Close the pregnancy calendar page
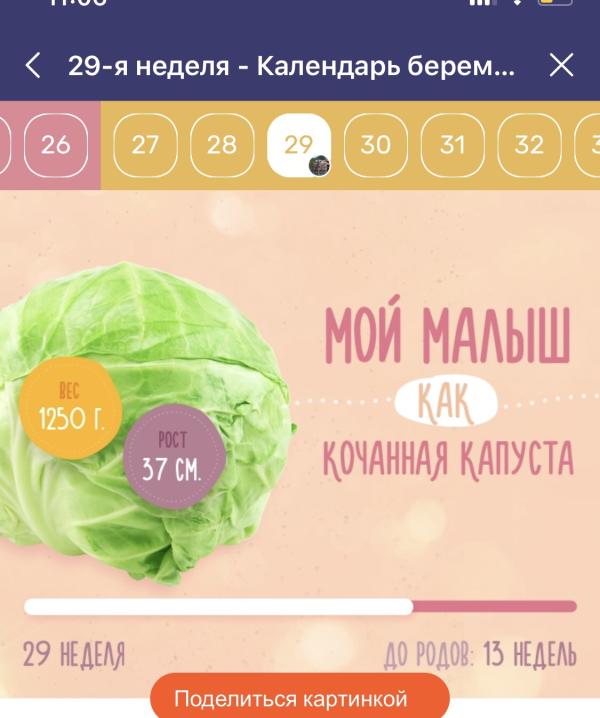This screenshot has width=600, height=718. (562, 66)
